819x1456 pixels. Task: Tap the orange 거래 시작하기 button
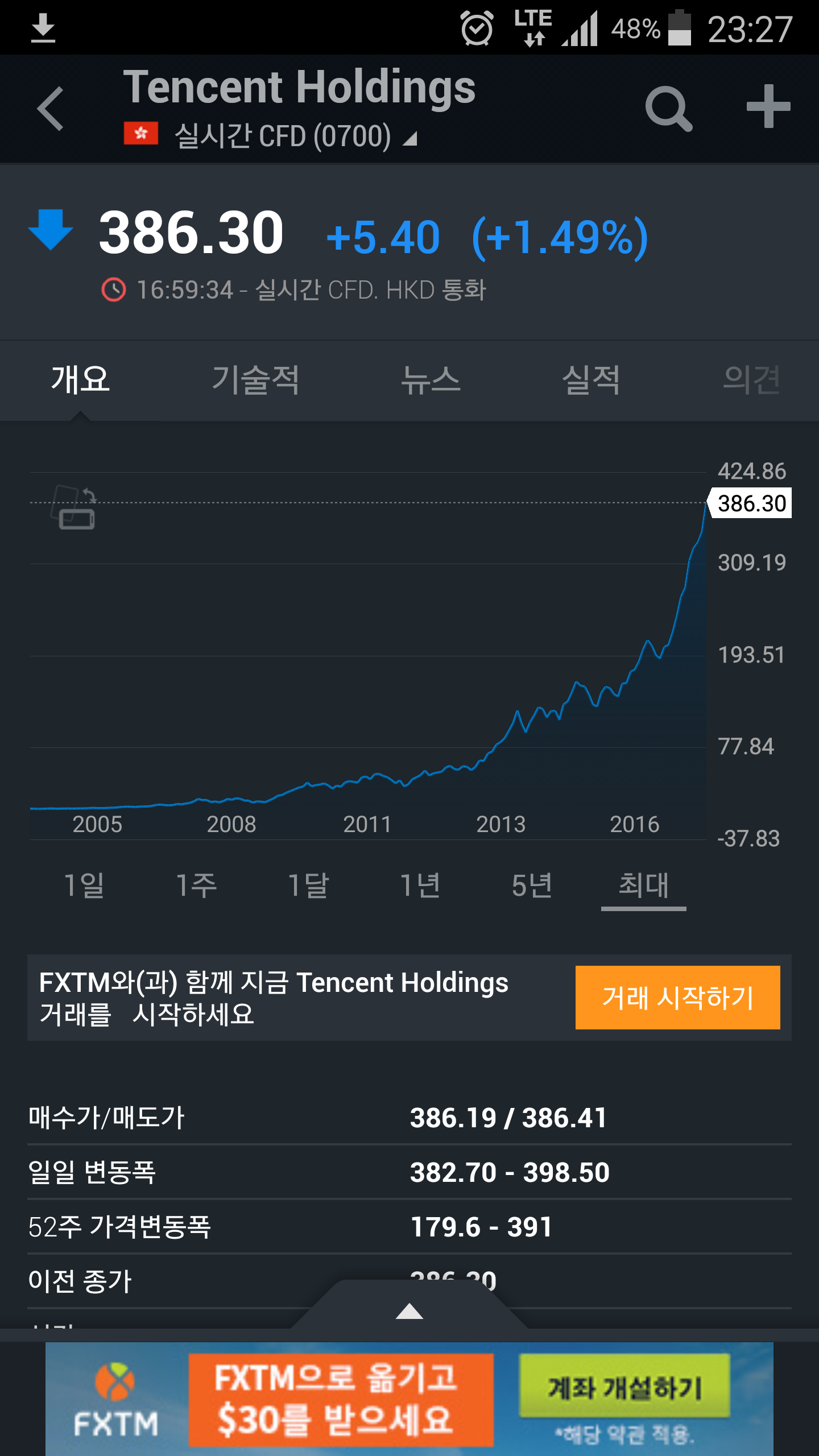coord(677,998)
